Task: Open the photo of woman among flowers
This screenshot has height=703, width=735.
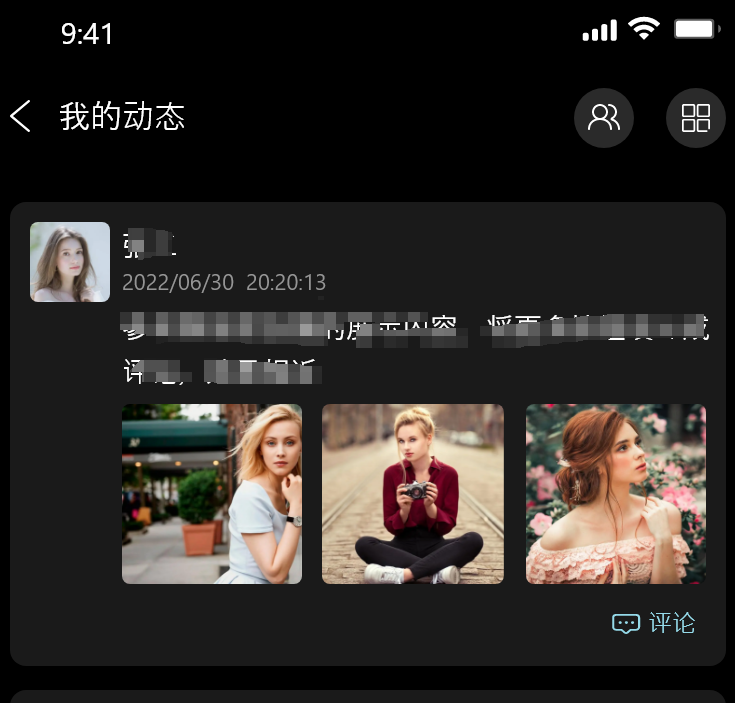Action: 616,494
